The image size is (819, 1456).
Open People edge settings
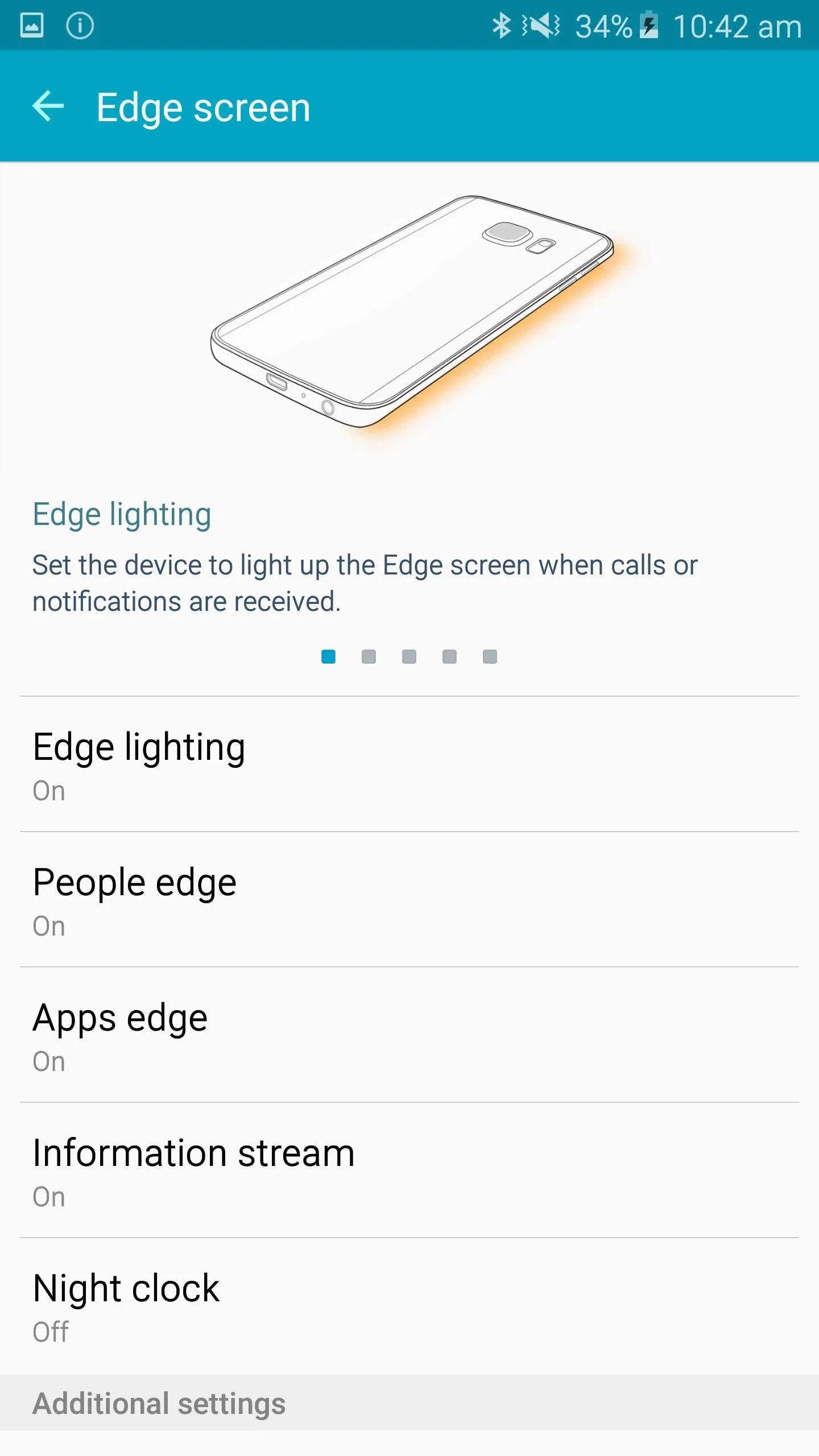(409, 900)
